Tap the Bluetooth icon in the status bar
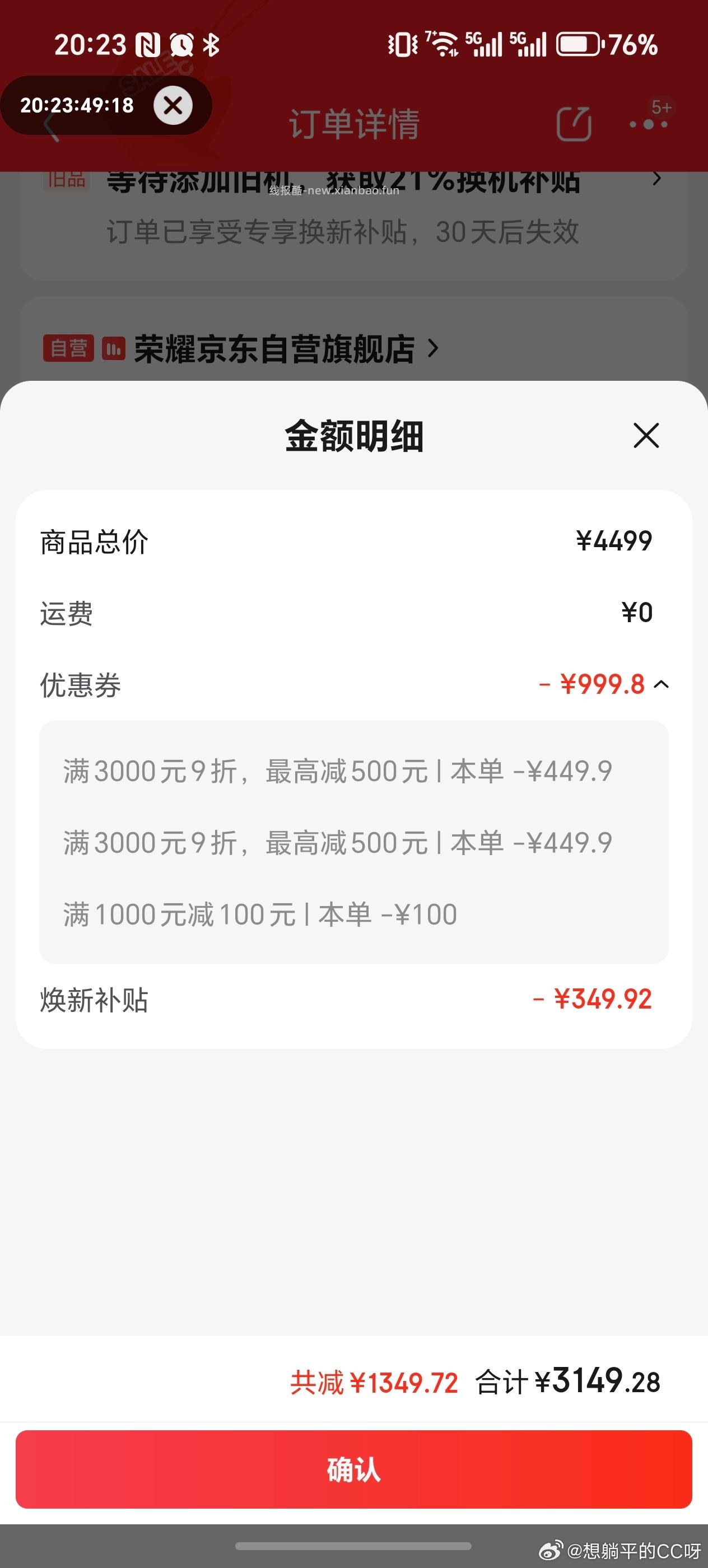This screenshot has width=708, height=1568. point(210,43)
